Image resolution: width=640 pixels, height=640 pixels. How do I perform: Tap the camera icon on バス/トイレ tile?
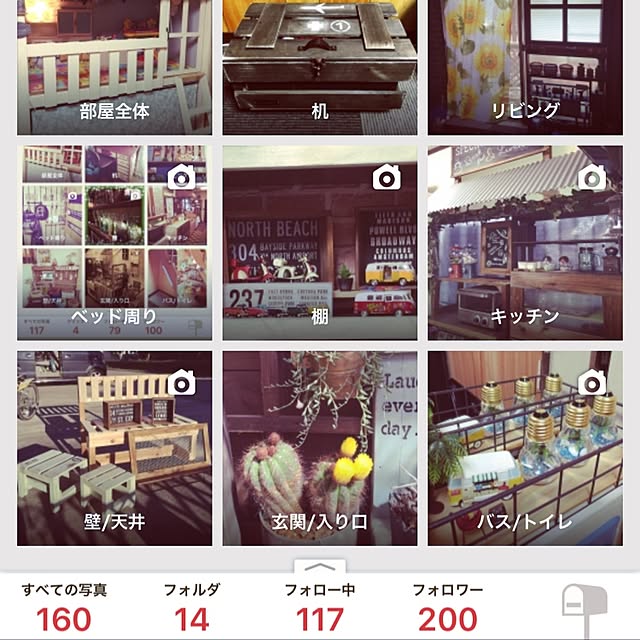[593, 382]
